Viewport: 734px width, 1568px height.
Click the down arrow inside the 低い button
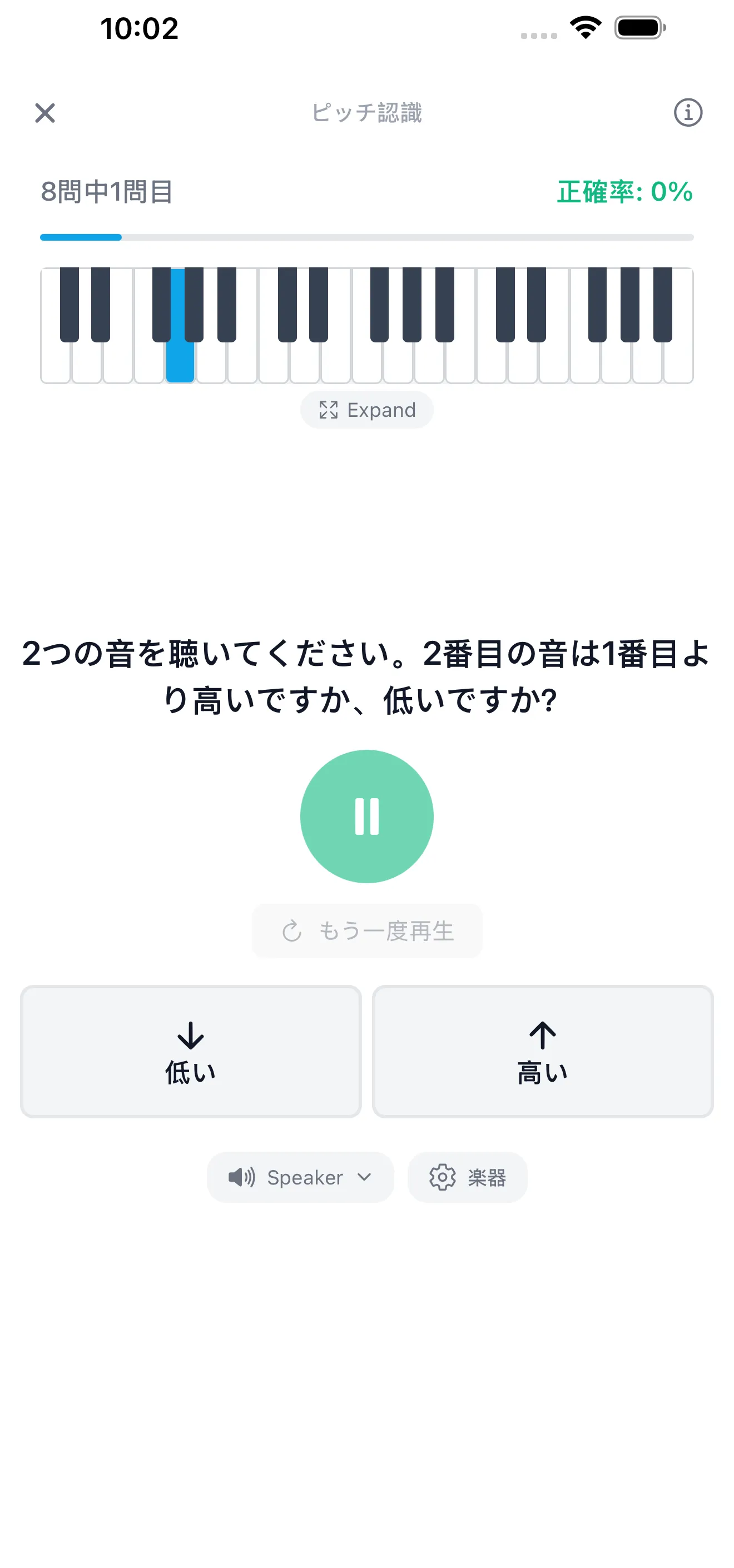[x=191, y=1033]
